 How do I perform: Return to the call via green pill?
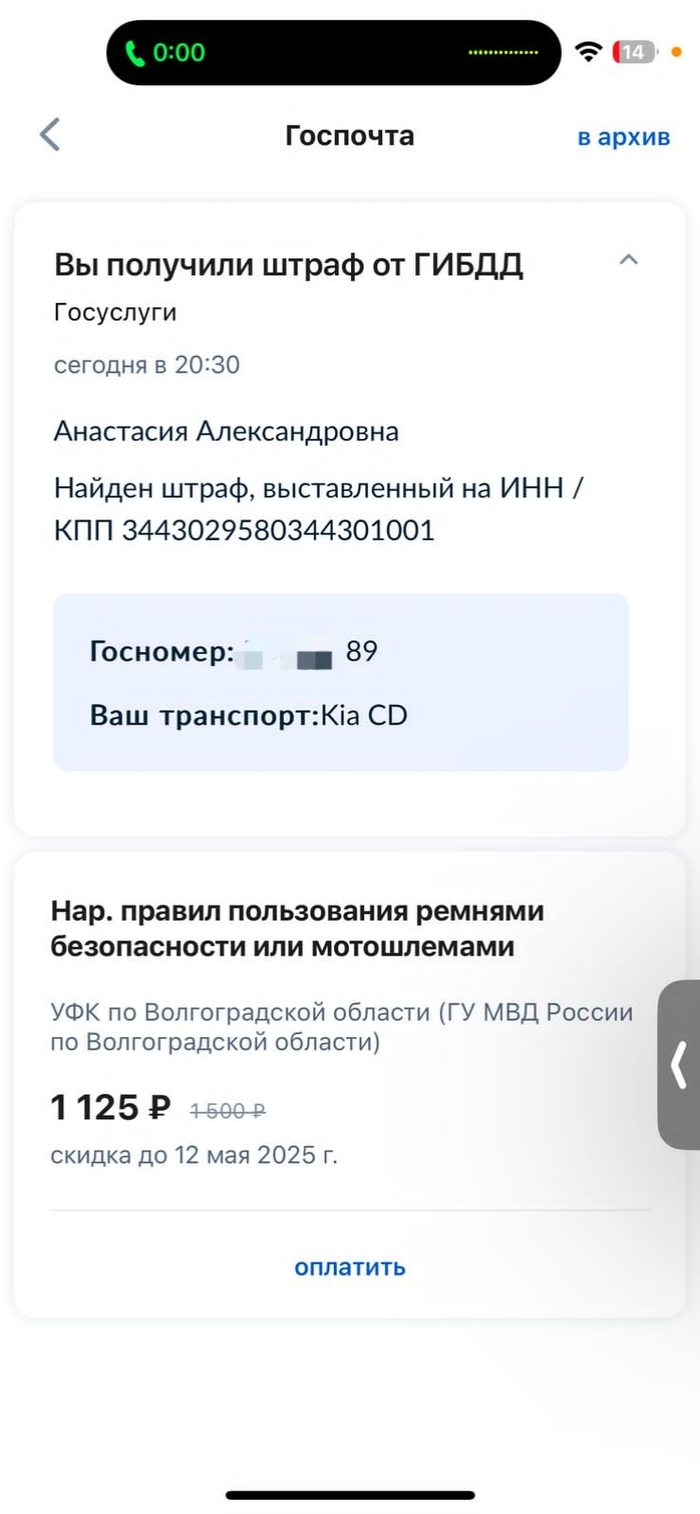coord(165,52)
